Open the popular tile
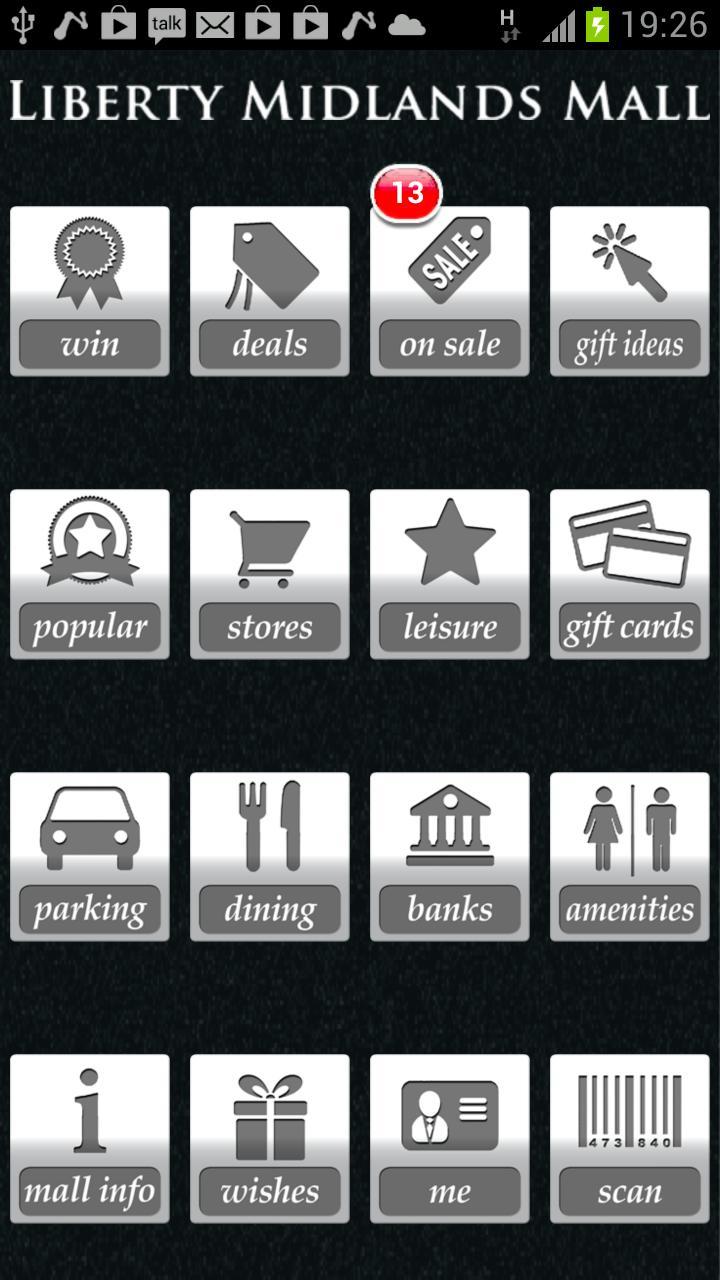Image resolution: width=720 pixels, height=1280 pixels. pyautogui.click(x=90, y=574)
